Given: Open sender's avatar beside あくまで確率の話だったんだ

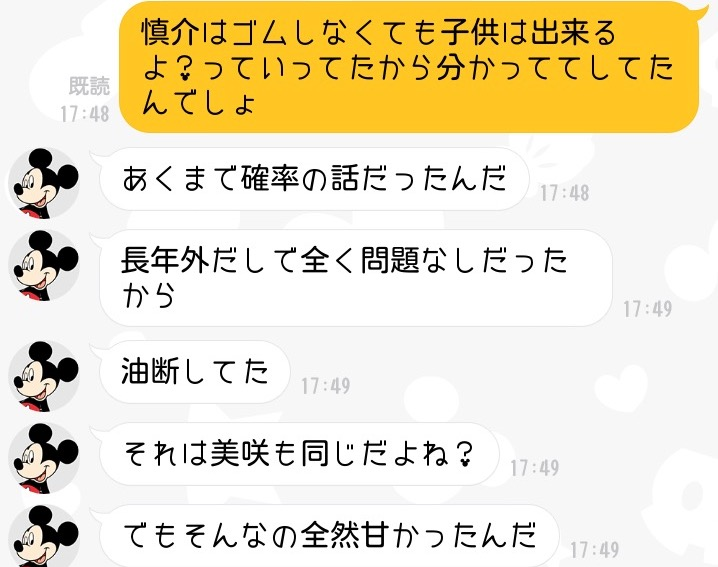Looking at the screenshot, I should click(44, 185).
